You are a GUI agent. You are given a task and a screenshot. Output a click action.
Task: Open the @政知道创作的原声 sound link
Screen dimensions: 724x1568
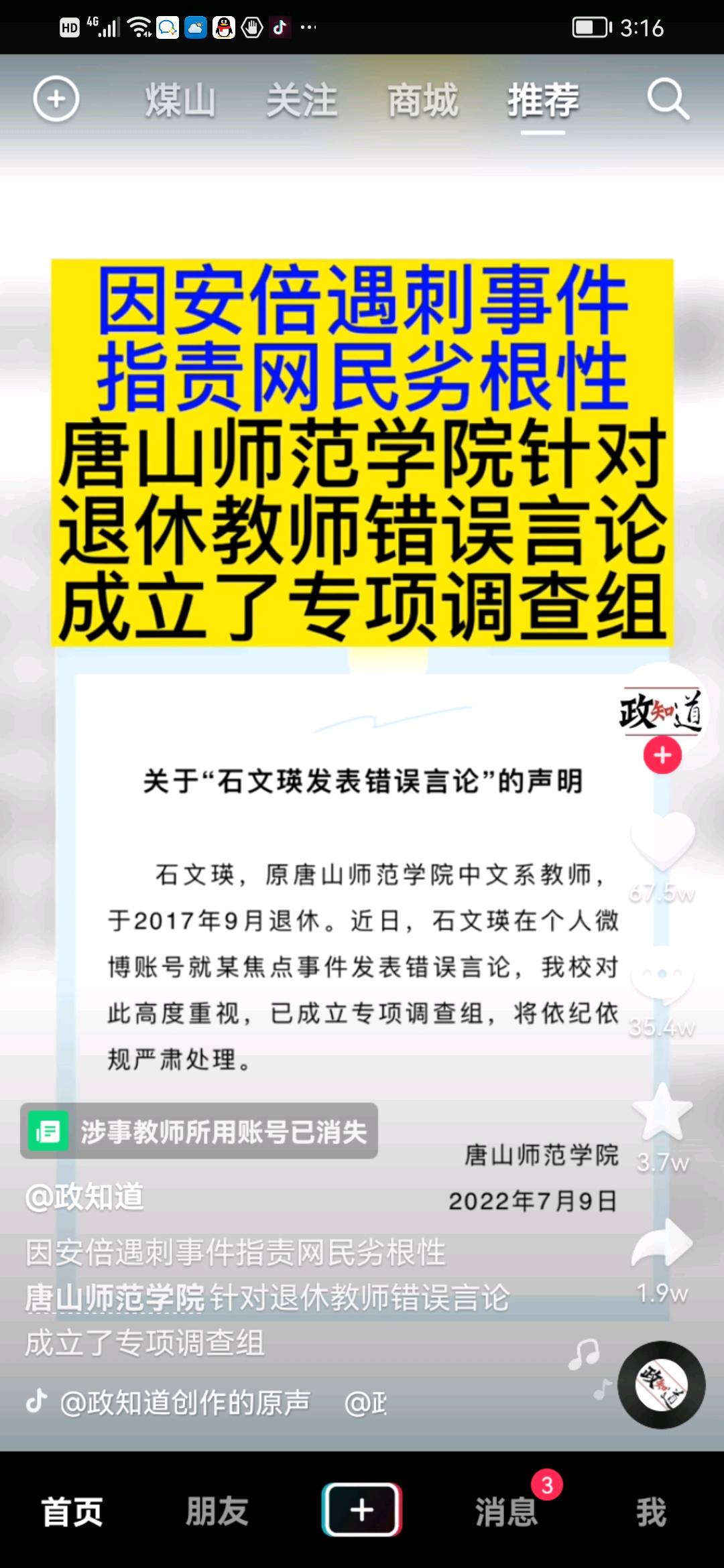pyautogui.click(x=184, y=1402)
